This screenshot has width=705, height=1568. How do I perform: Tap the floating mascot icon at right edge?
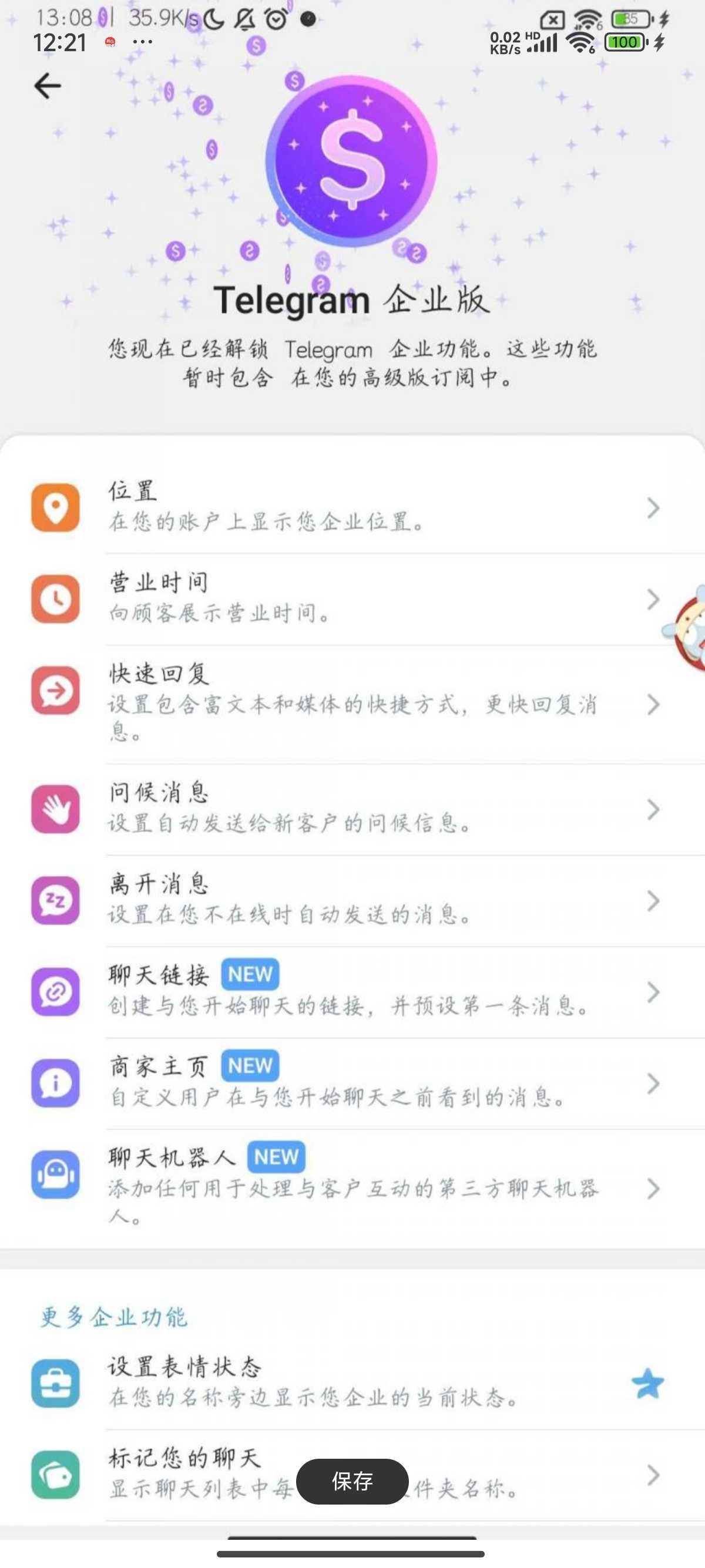pos(689,628)
